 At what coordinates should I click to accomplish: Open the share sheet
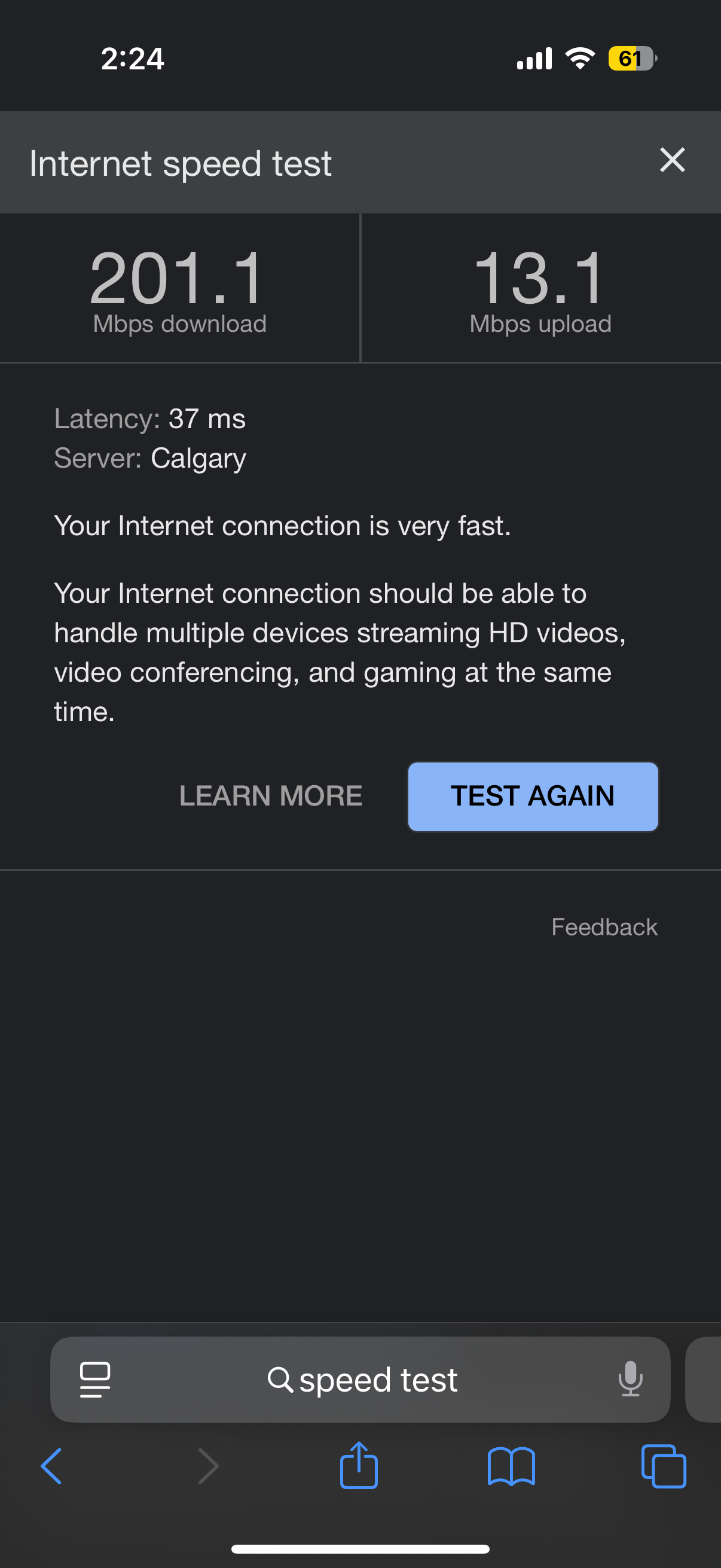(x=359, y=1465)
